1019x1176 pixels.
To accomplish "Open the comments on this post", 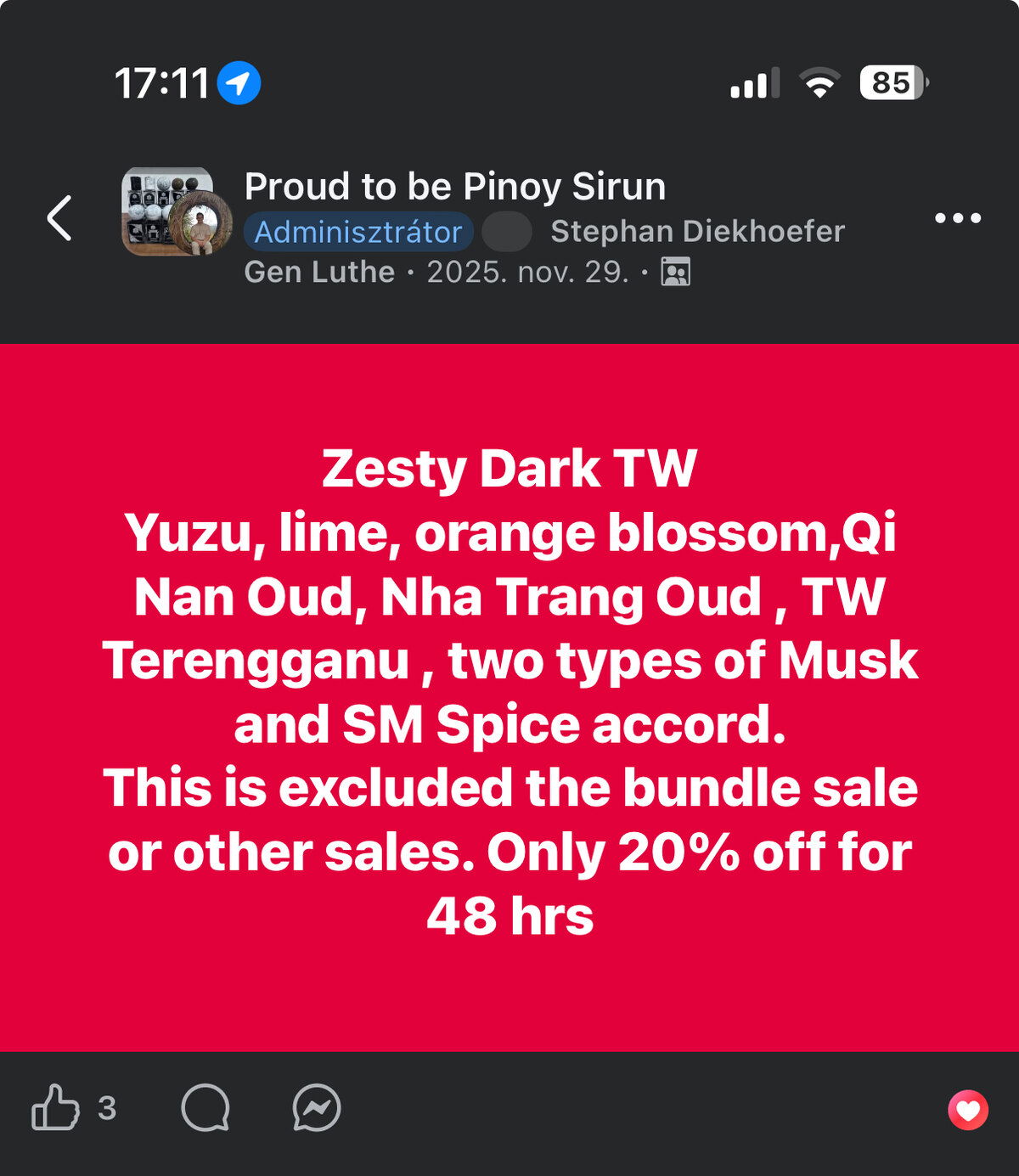I will click(205, 1107).
